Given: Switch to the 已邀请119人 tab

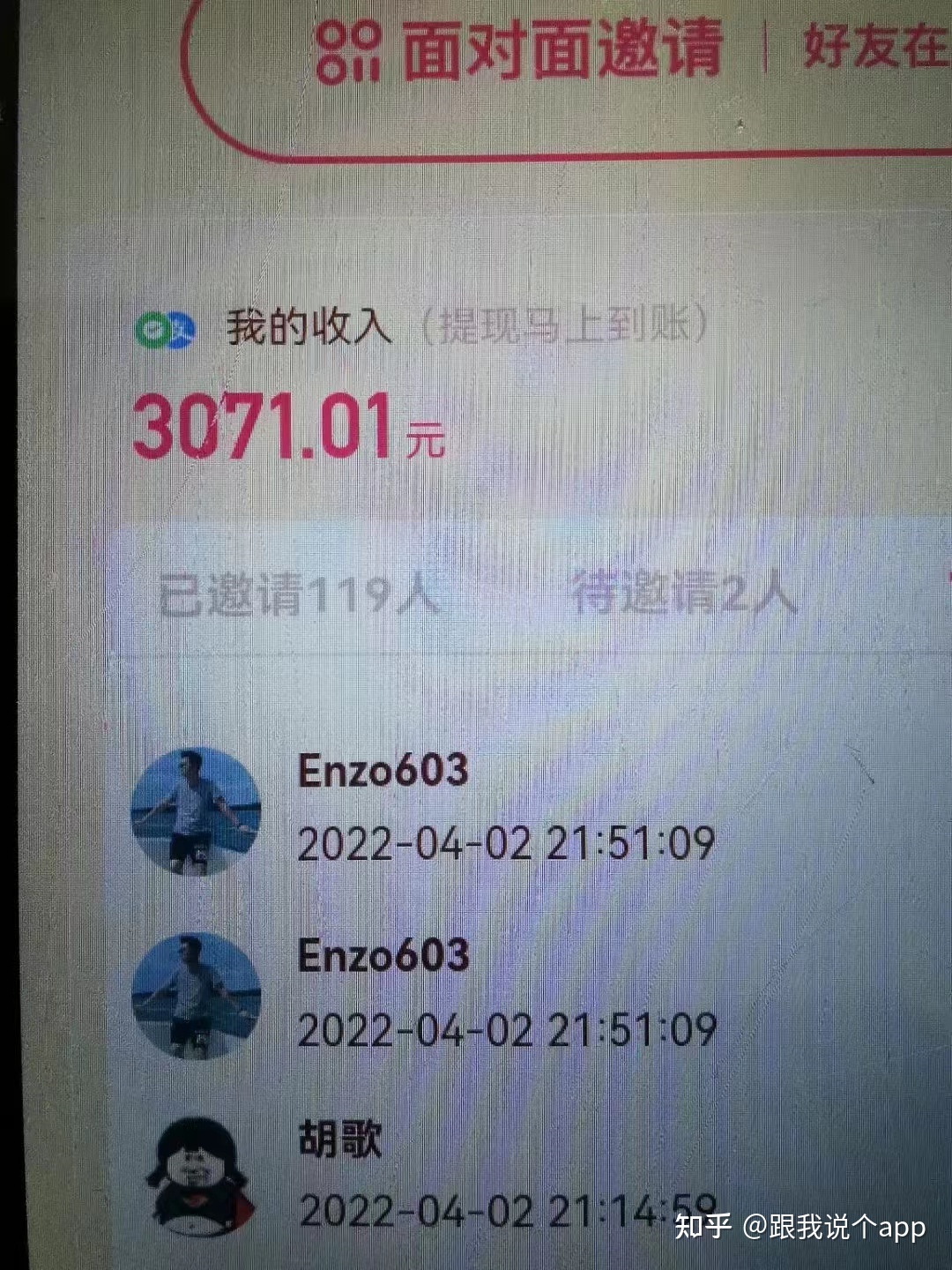Looking at the screenshot, I should [298, 594].
